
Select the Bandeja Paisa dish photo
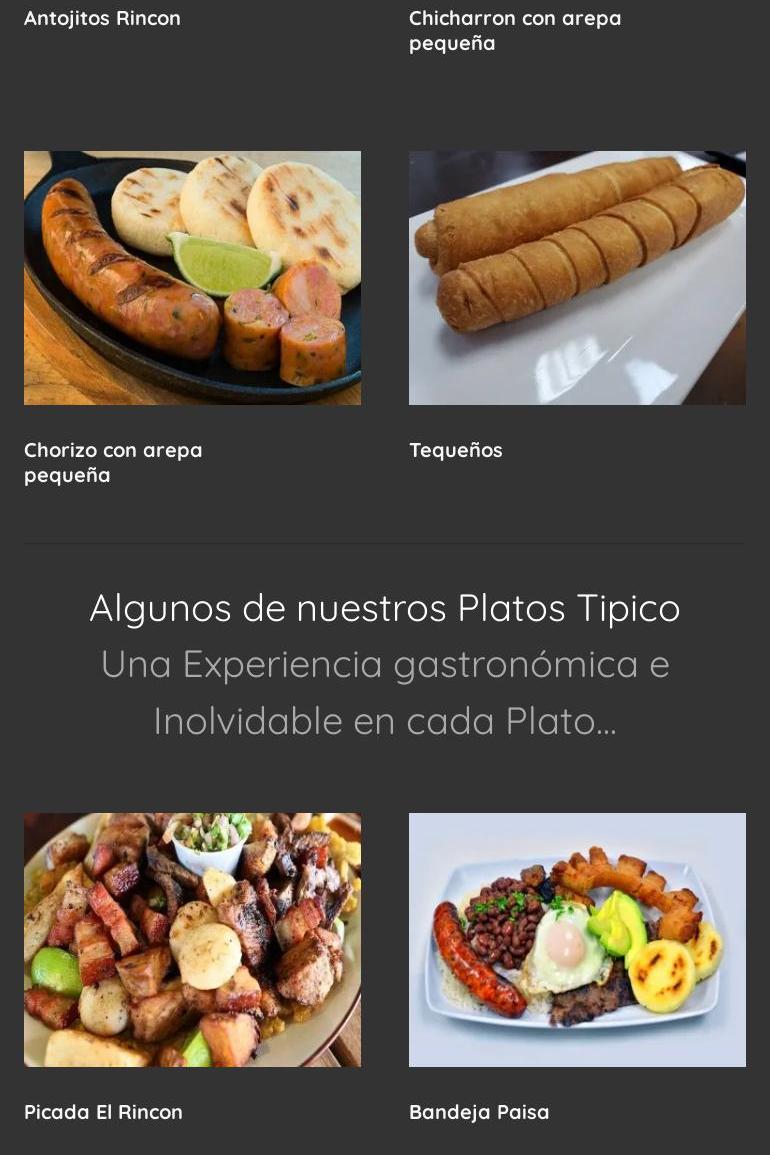point(577,939)
